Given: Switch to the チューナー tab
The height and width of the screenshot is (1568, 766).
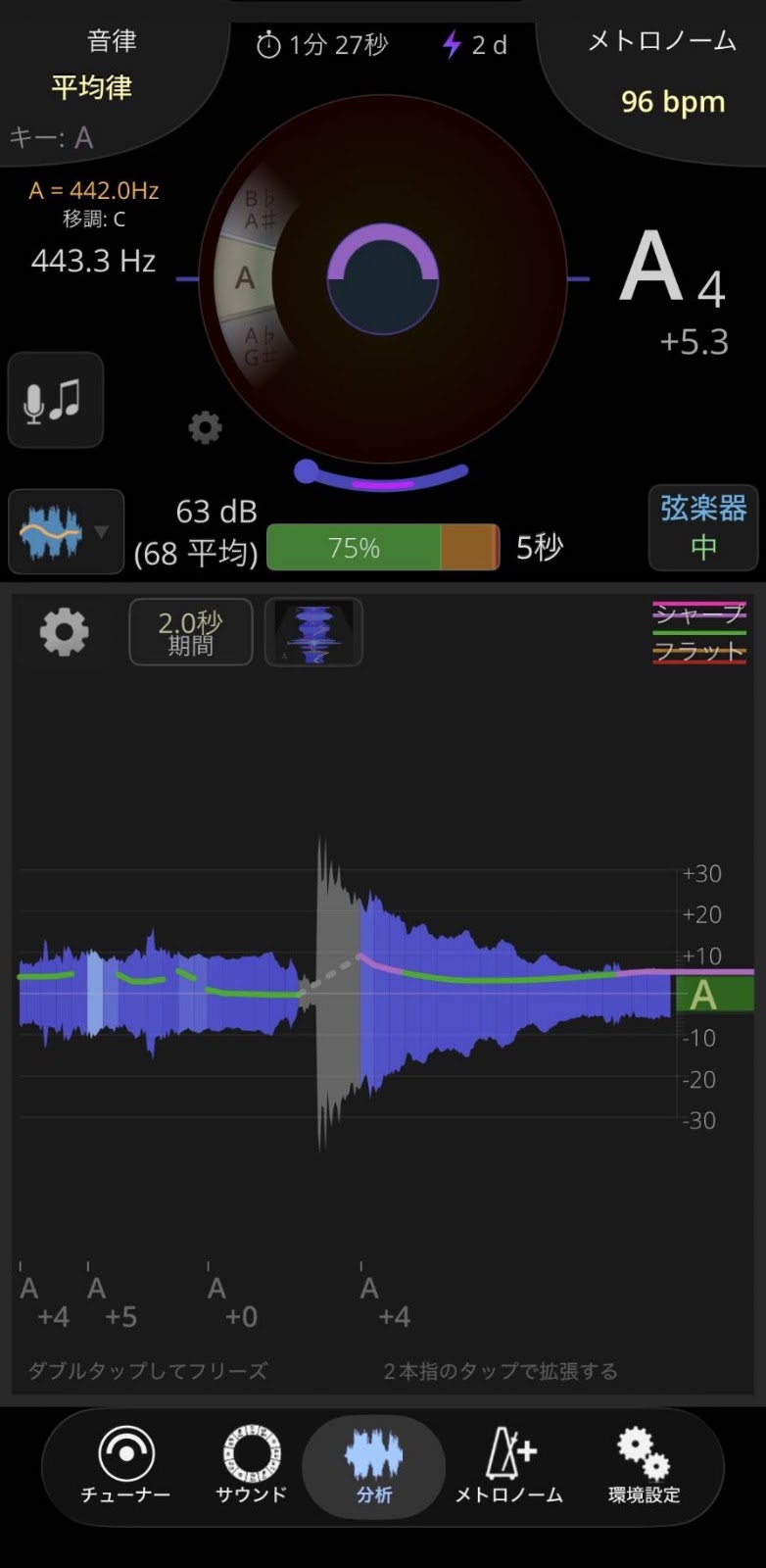Looking at the screenshot, I should tap(125, 1466).
